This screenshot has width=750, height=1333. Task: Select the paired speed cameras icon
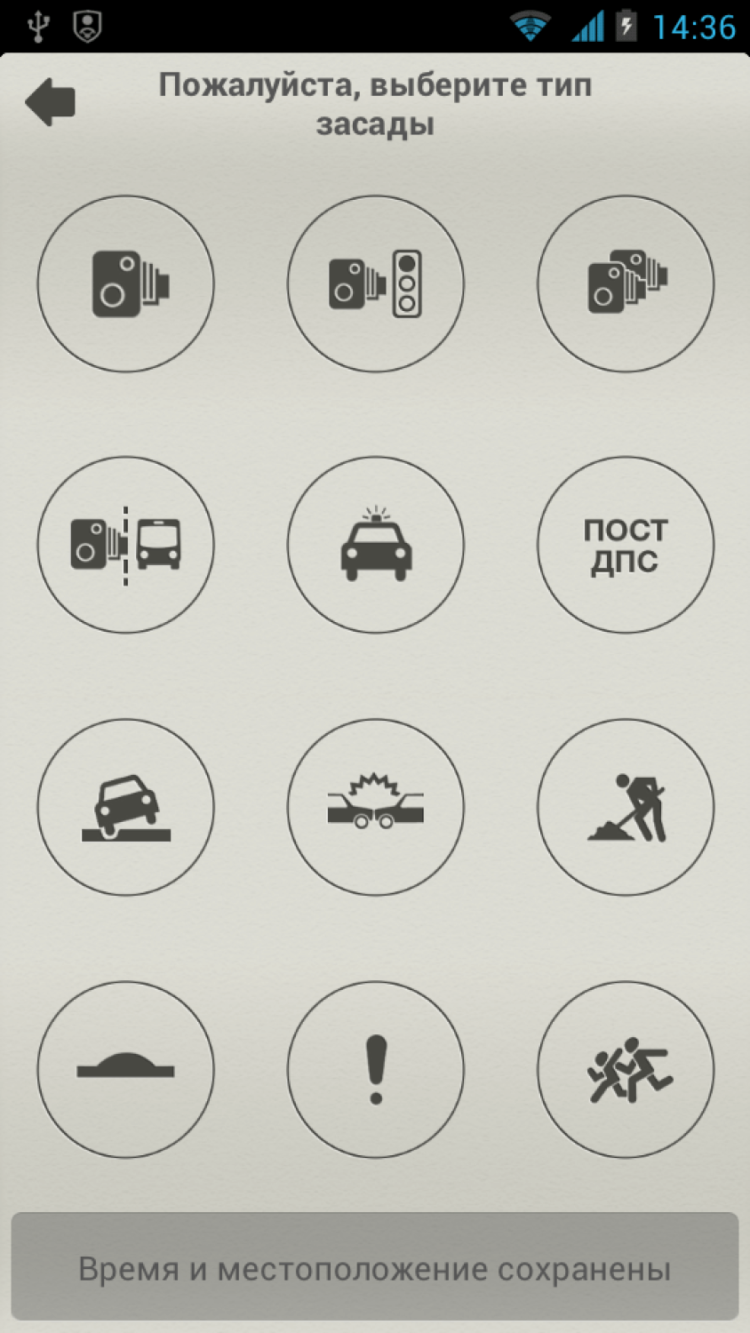coord(625,283)
